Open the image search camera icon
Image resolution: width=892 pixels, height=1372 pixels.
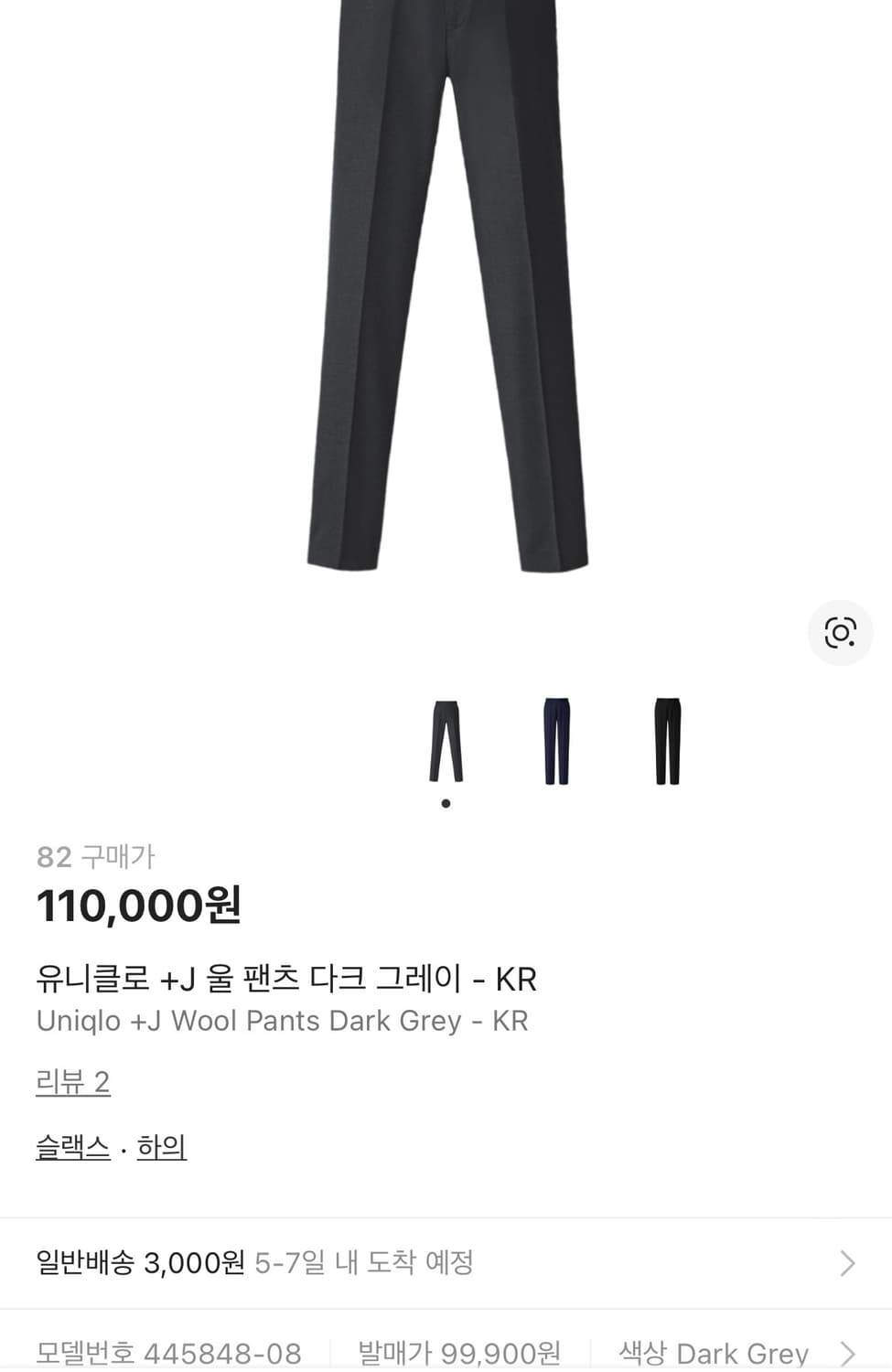[x=839, y=632]
